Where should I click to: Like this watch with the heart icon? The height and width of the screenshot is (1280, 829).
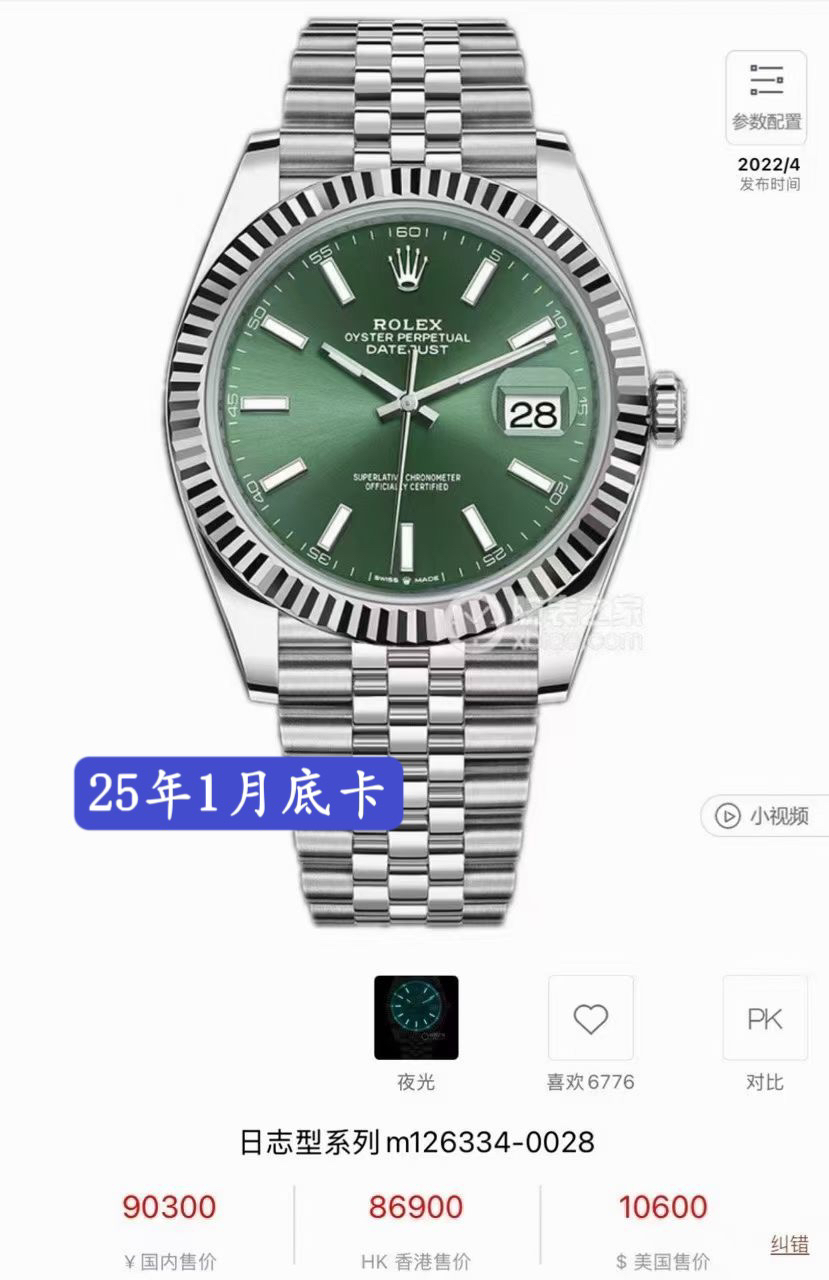(x=590, y=1018)
